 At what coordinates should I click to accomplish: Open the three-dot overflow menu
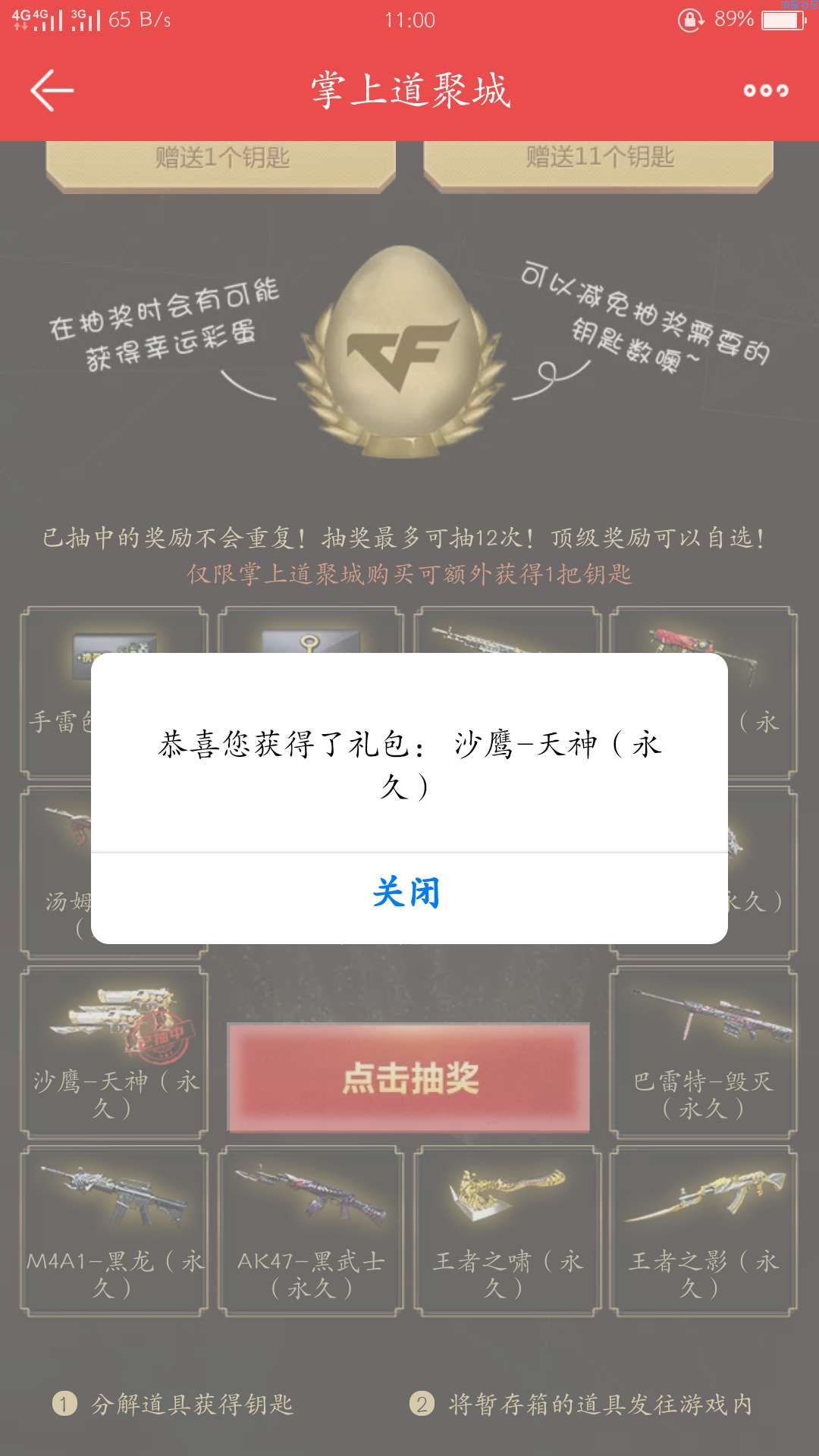tap(765, 91)
